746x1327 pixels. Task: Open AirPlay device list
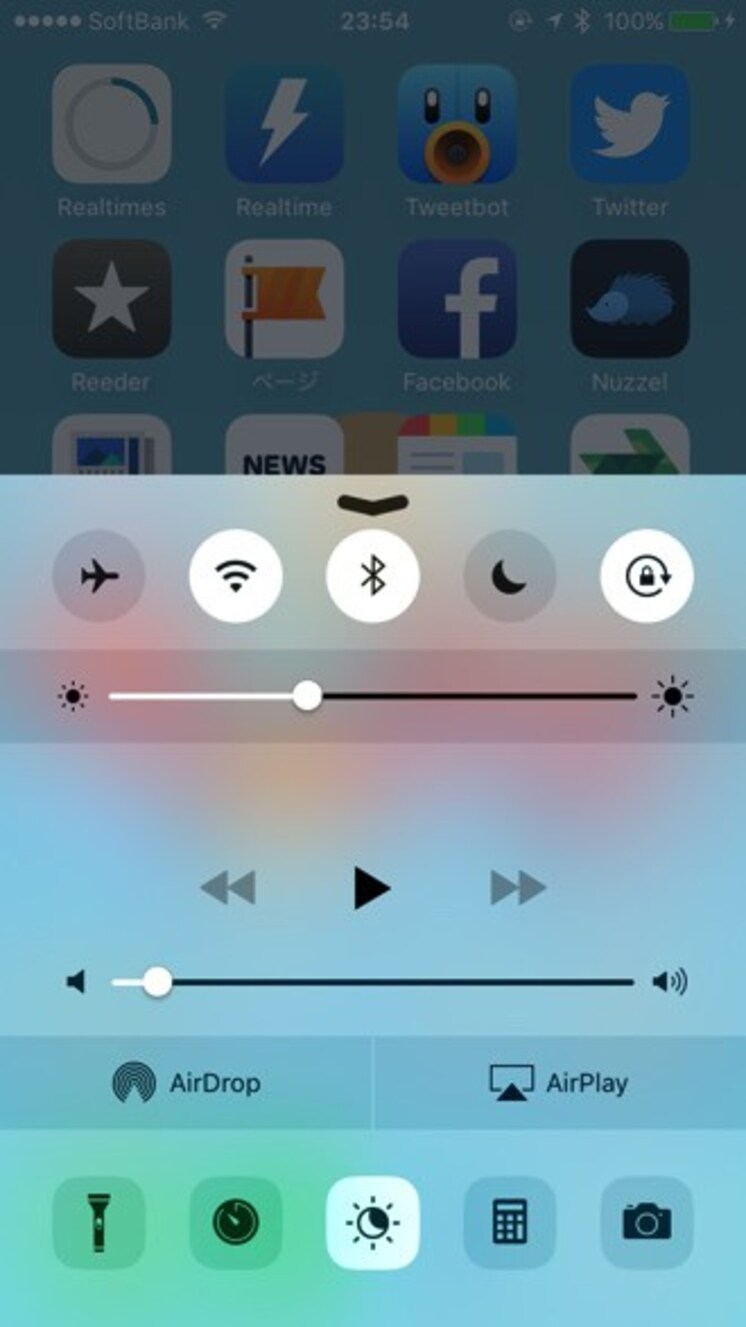pos(559,1083)
